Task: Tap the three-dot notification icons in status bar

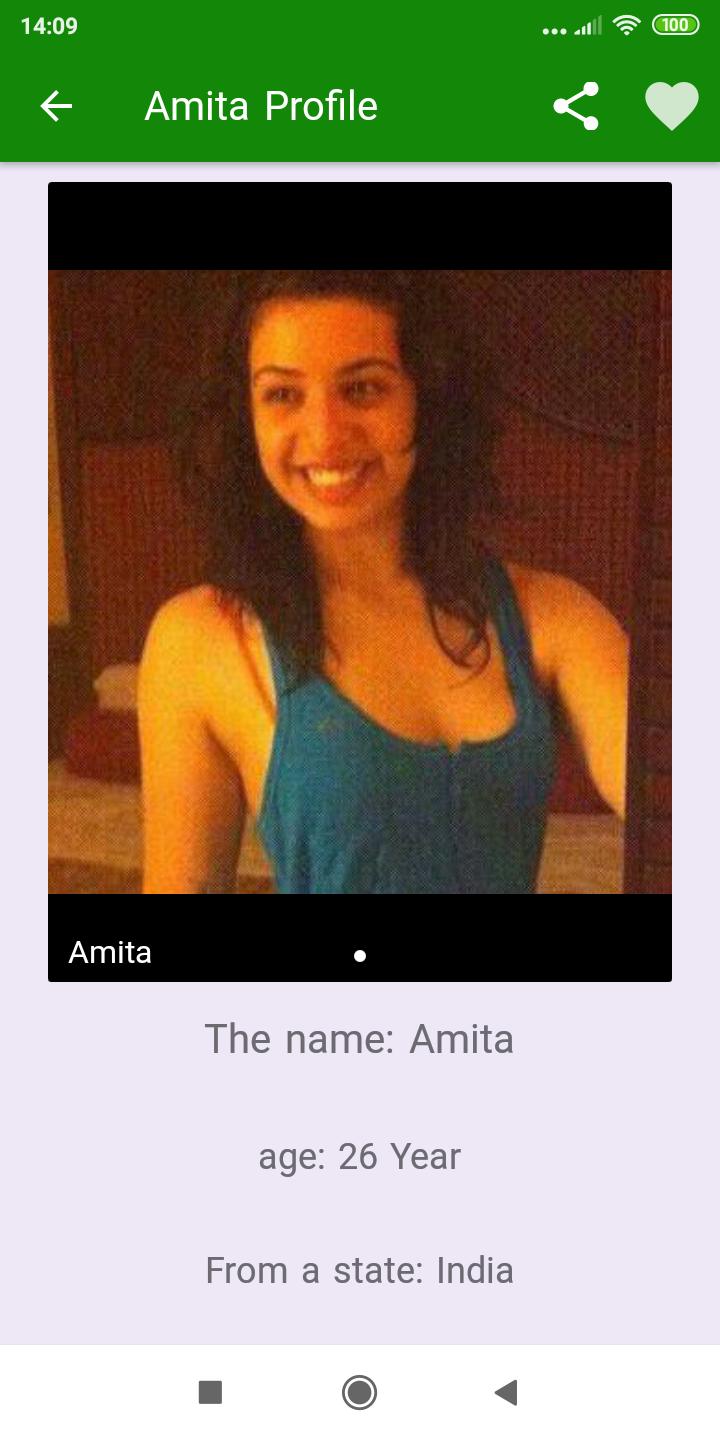Action: click(553, 27)
